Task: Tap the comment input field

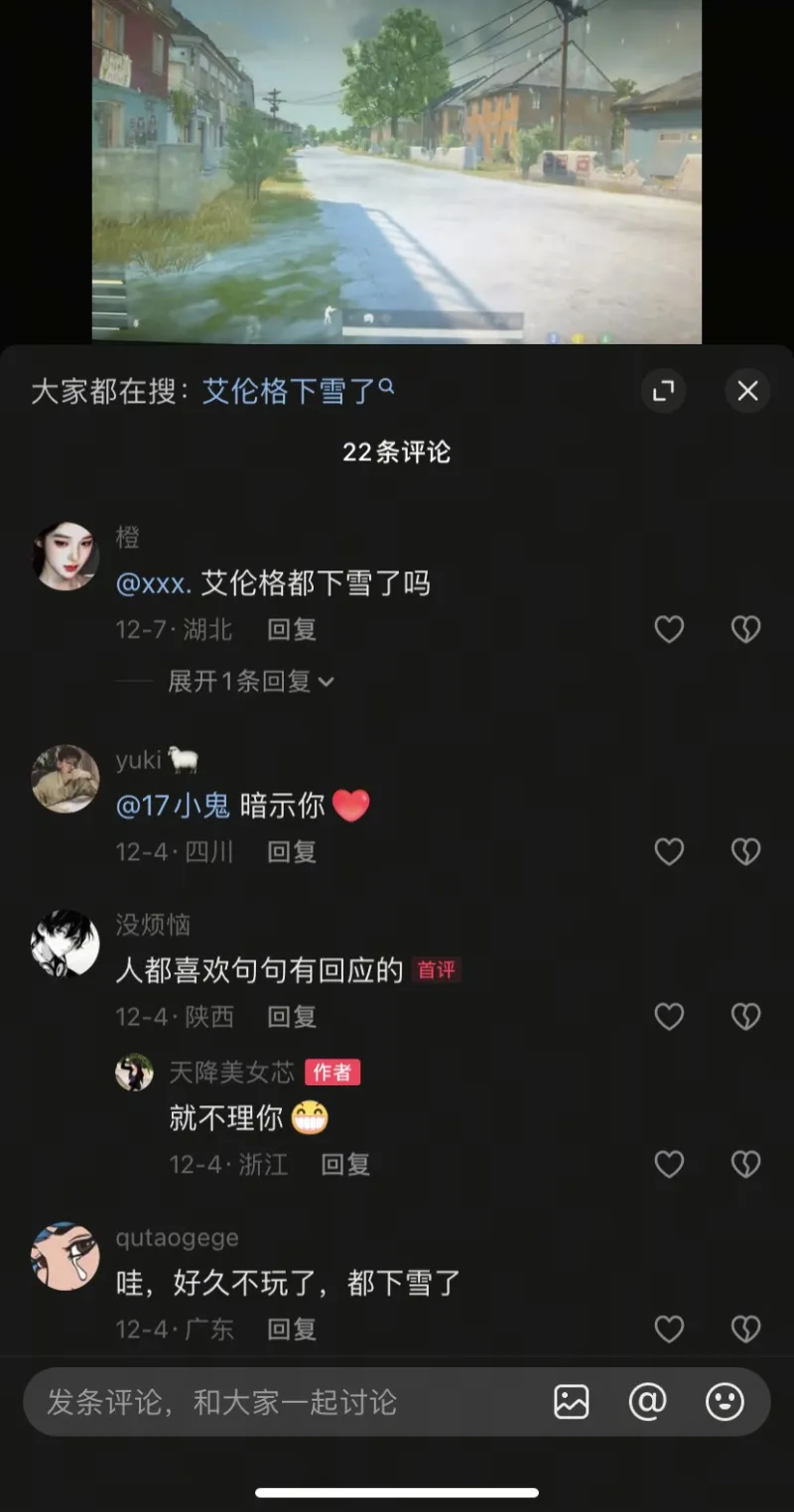Action: 278,1402
